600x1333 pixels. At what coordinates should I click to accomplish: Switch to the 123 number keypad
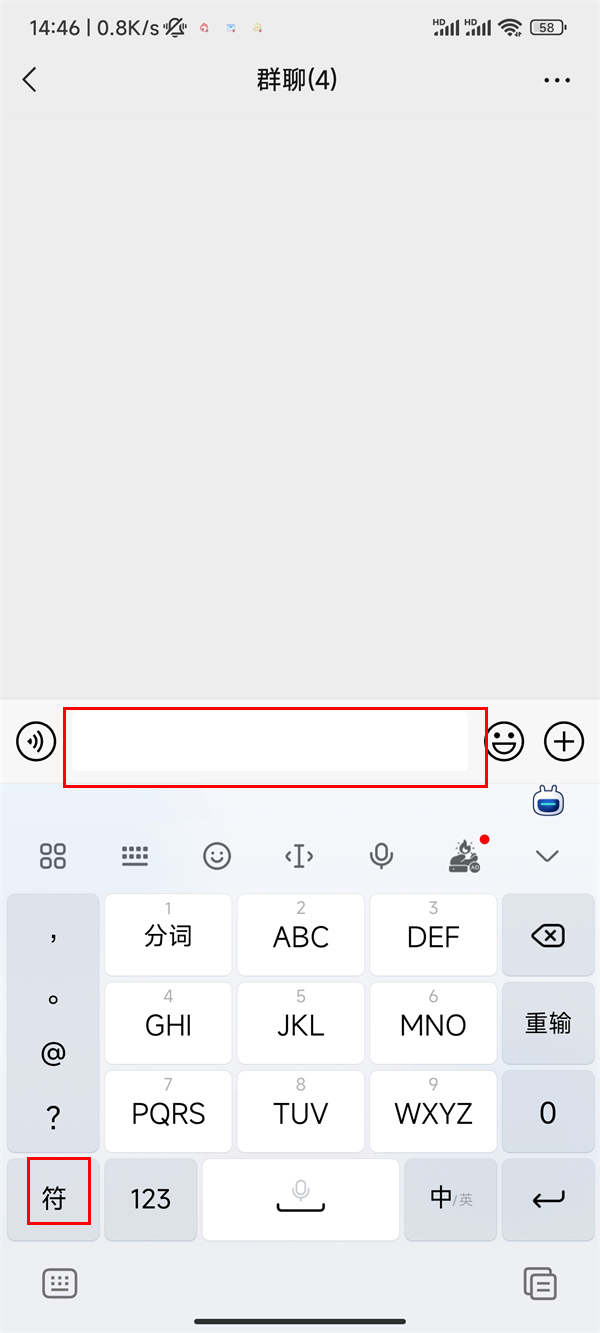[x=150, y=1198]
